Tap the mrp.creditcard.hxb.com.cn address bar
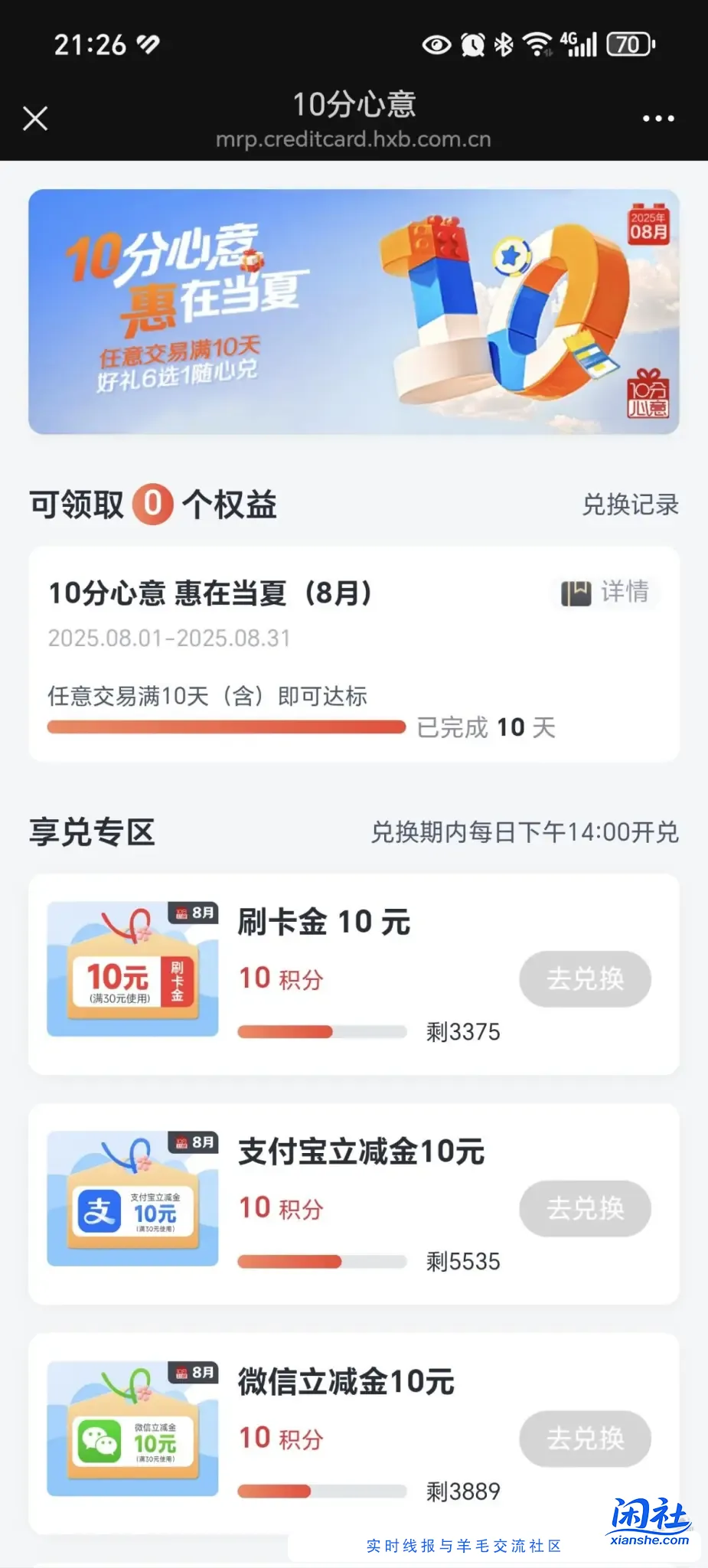 coord(354,140)
